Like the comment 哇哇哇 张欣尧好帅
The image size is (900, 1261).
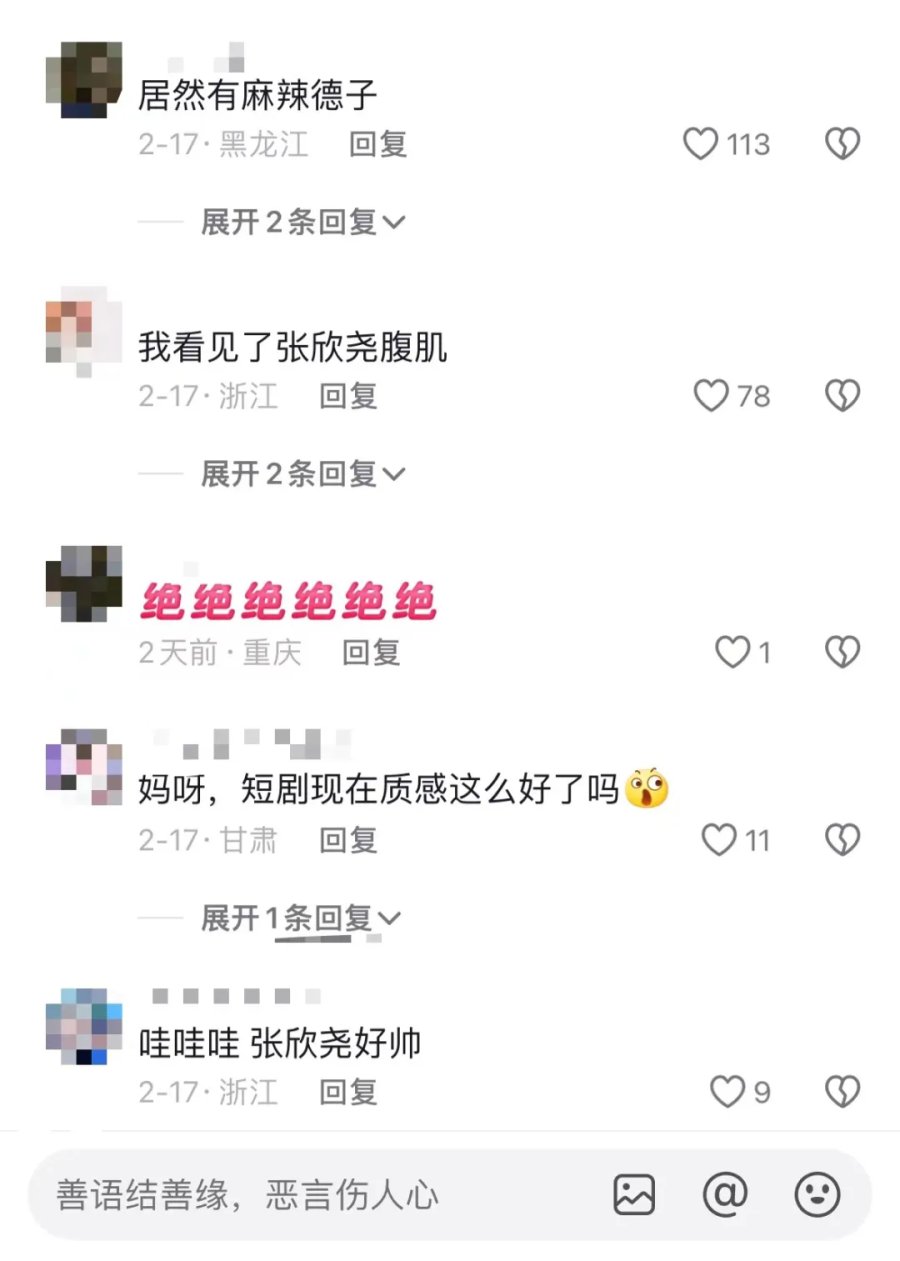pos(727,1092)
